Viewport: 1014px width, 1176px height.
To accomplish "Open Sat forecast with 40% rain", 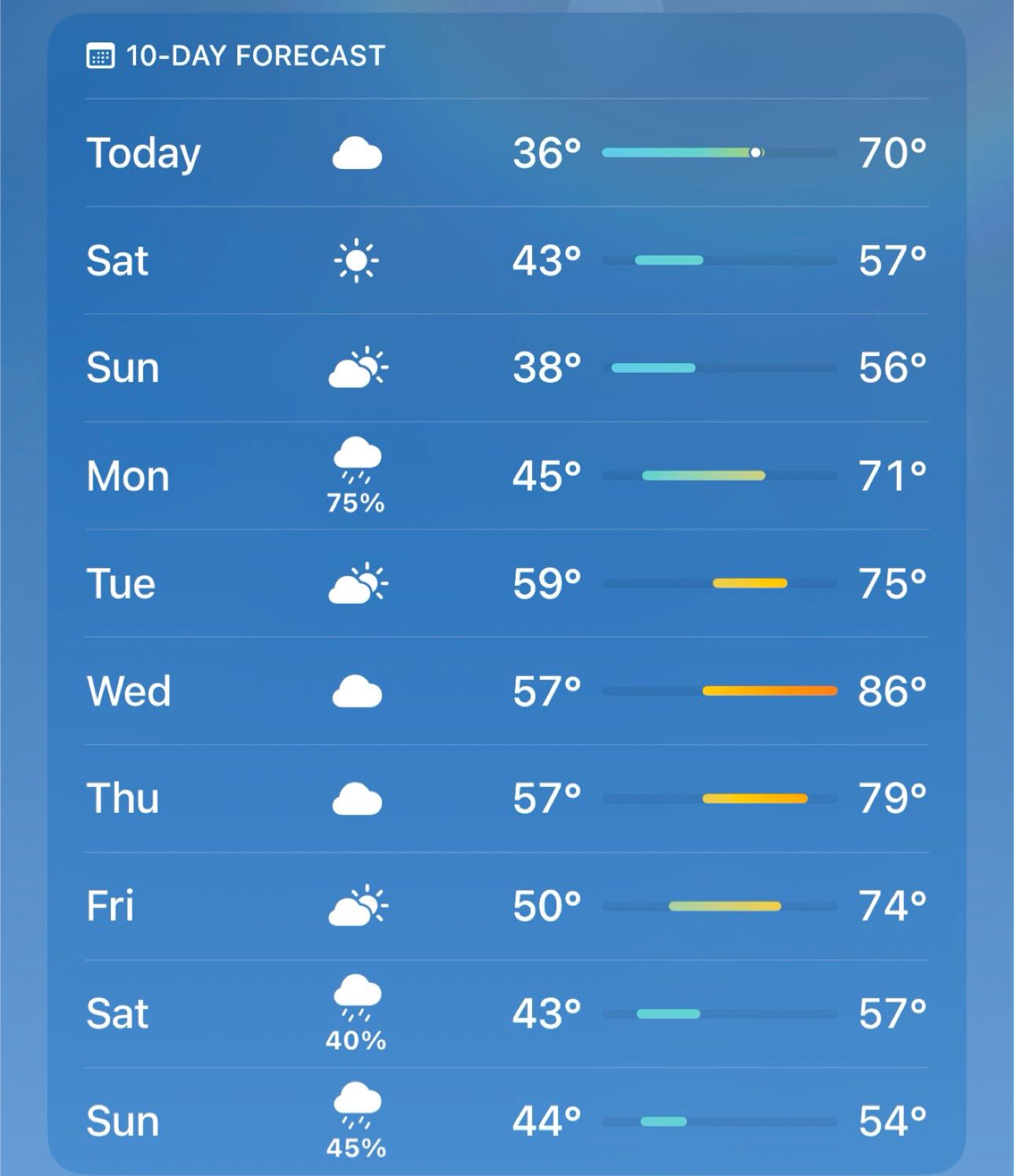I will [506, 1014].
